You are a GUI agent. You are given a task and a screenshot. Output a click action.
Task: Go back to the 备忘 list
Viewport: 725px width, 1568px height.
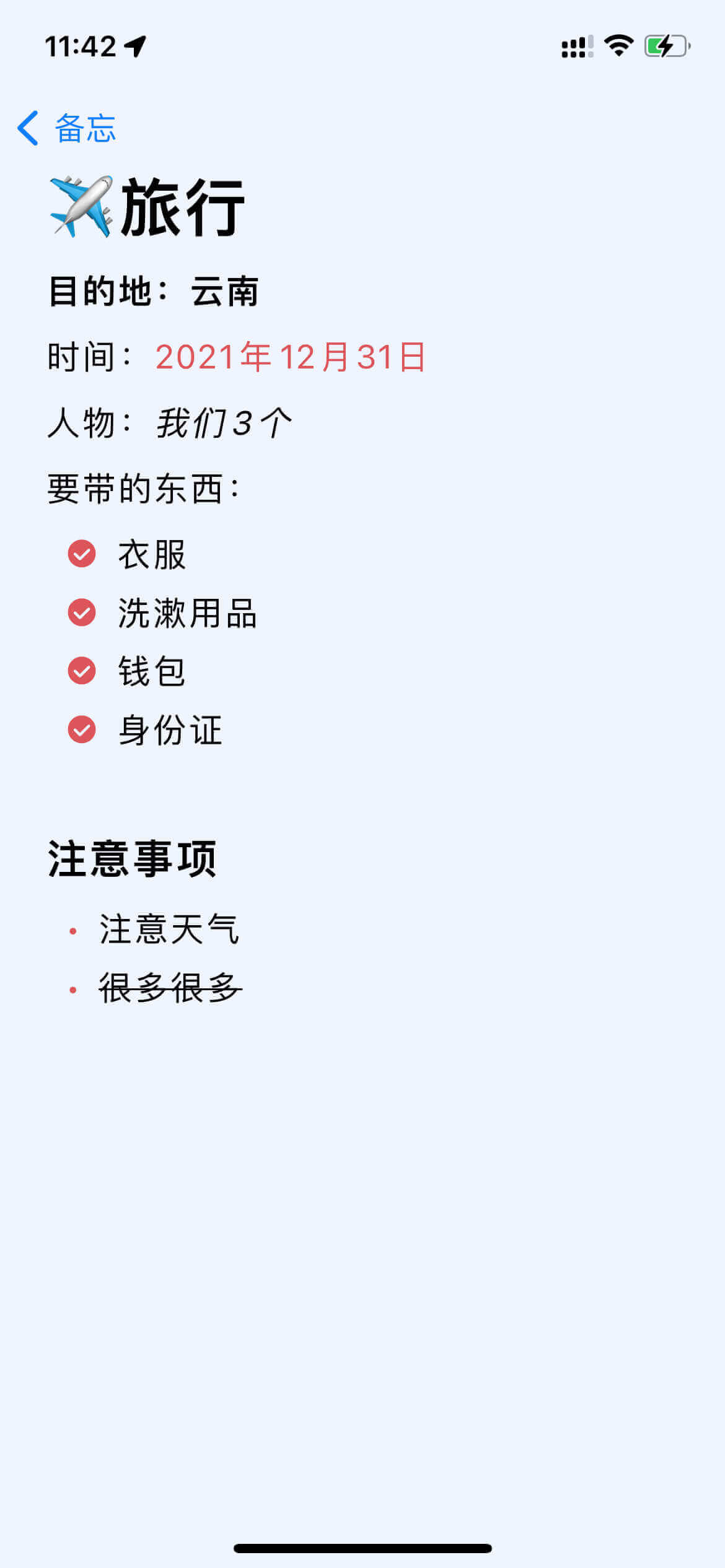[x=66, y=128]
